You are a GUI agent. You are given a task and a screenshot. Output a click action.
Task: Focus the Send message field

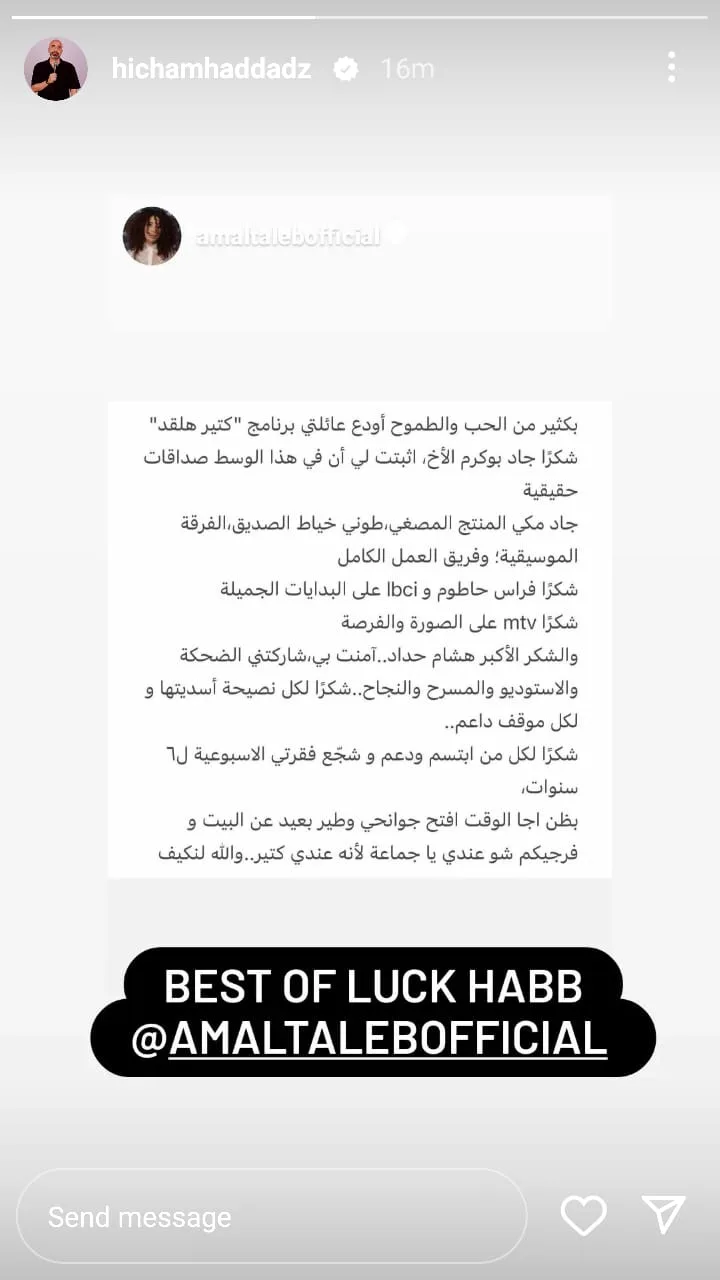[x=270, y=1217]
